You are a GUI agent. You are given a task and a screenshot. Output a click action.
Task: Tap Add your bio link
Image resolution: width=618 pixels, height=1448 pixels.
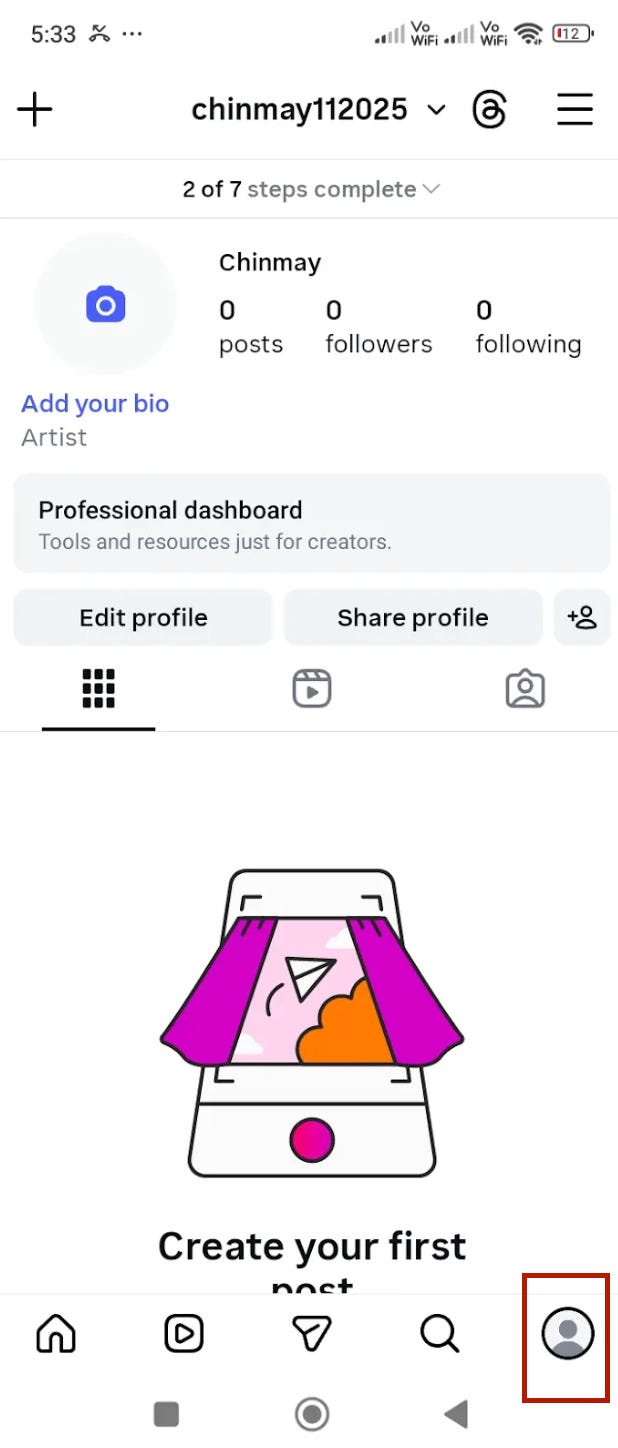tap(95, 404)
